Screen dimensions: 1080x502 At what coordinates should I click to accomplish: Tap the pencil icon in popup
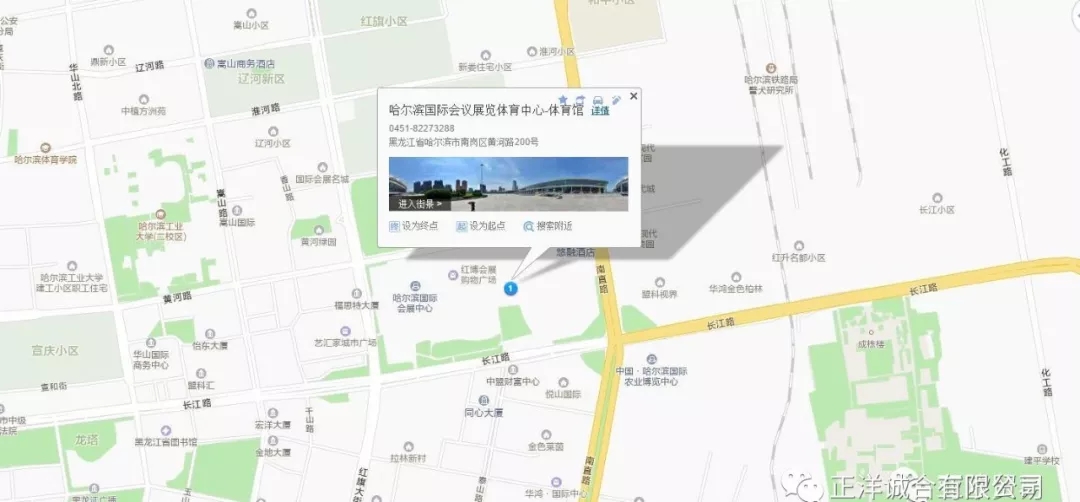(x=616, y=100)
